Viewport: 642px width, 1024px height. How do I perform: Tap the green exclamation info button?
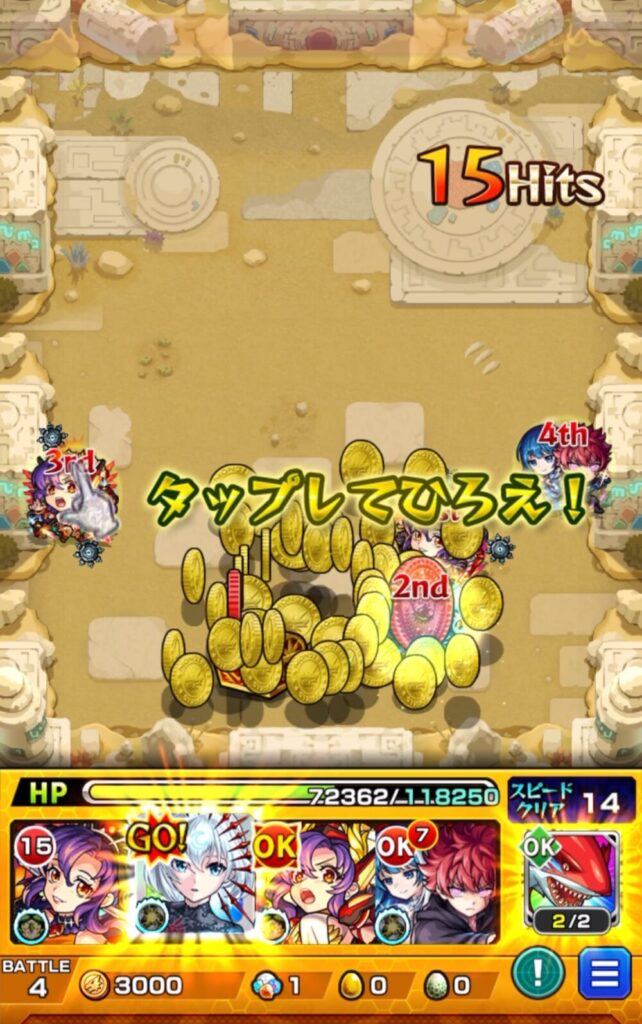[538, 973]
